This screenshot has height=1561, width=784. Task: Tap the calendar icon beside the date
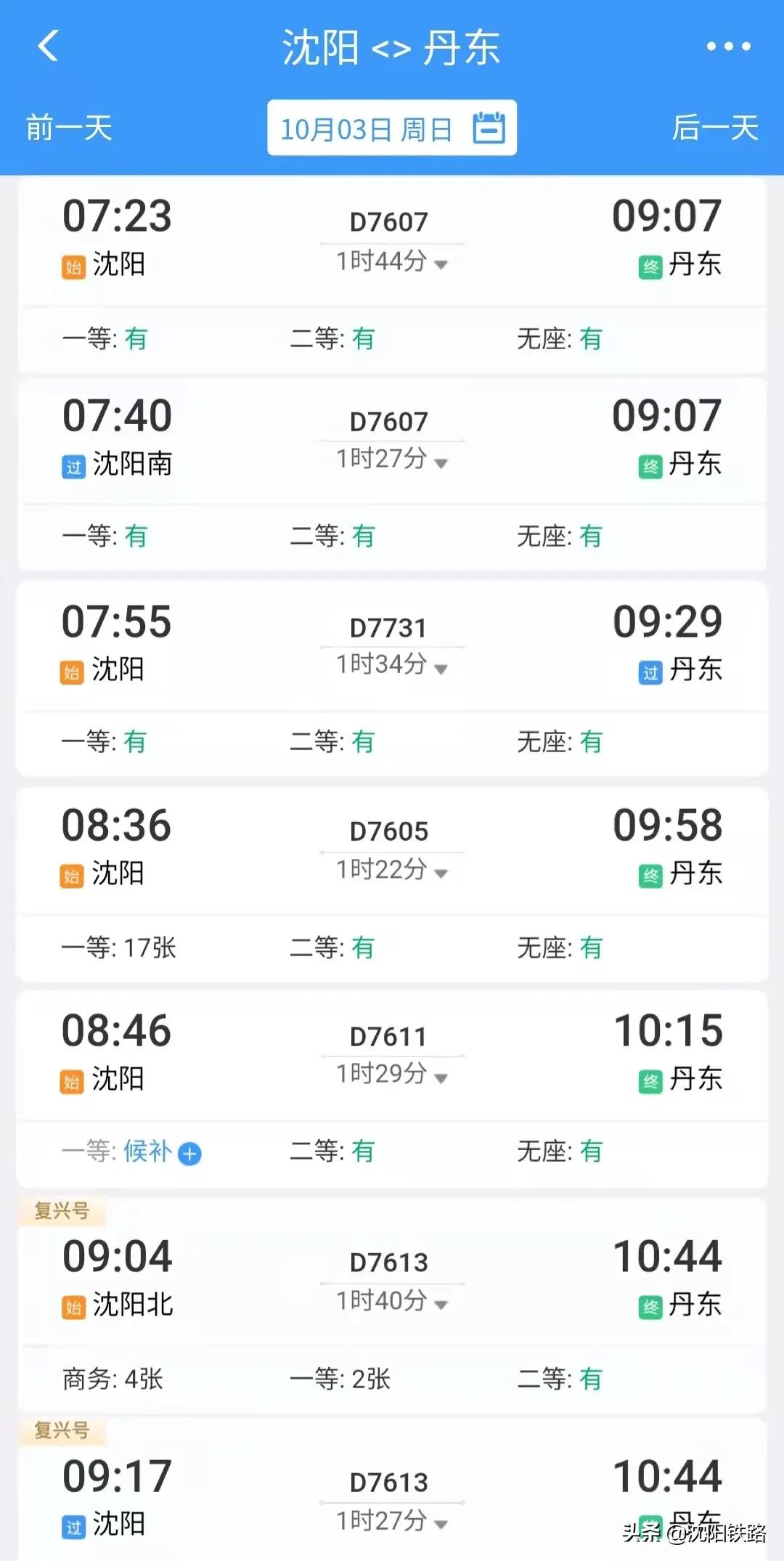click(x=489, y=127)
